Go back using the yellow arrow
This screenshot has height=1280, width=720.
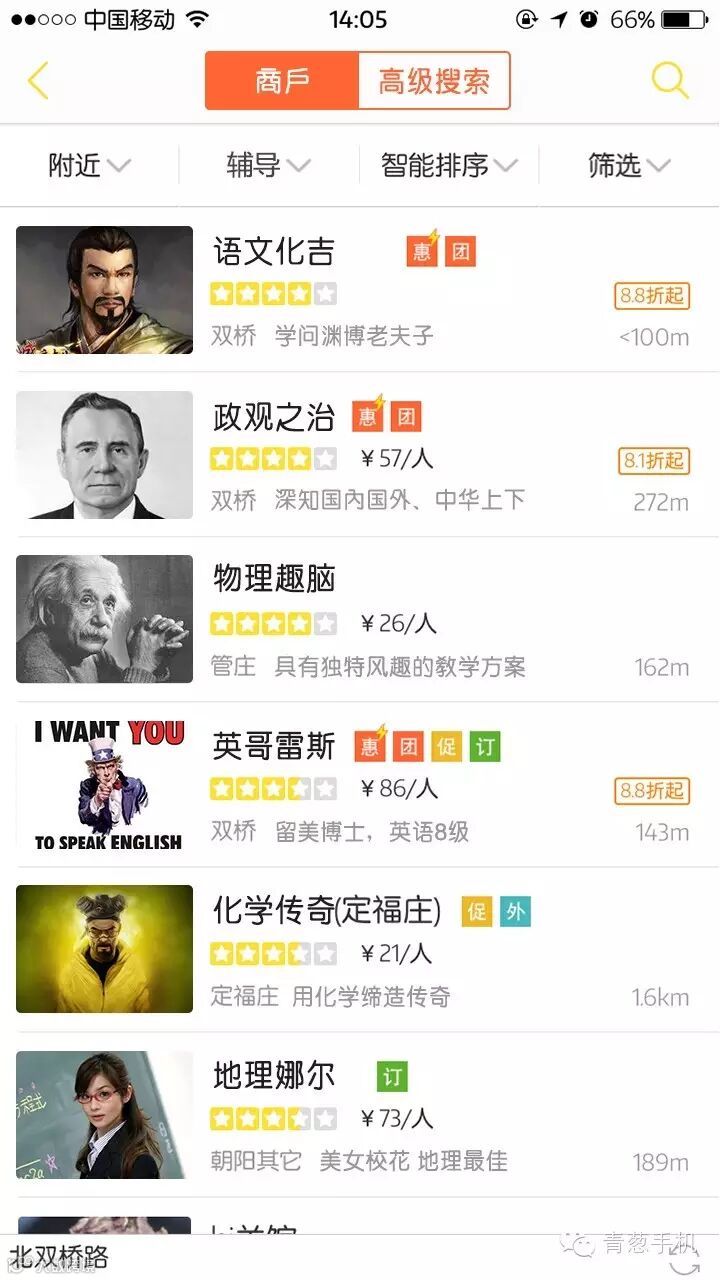click(x=38, y=81)
